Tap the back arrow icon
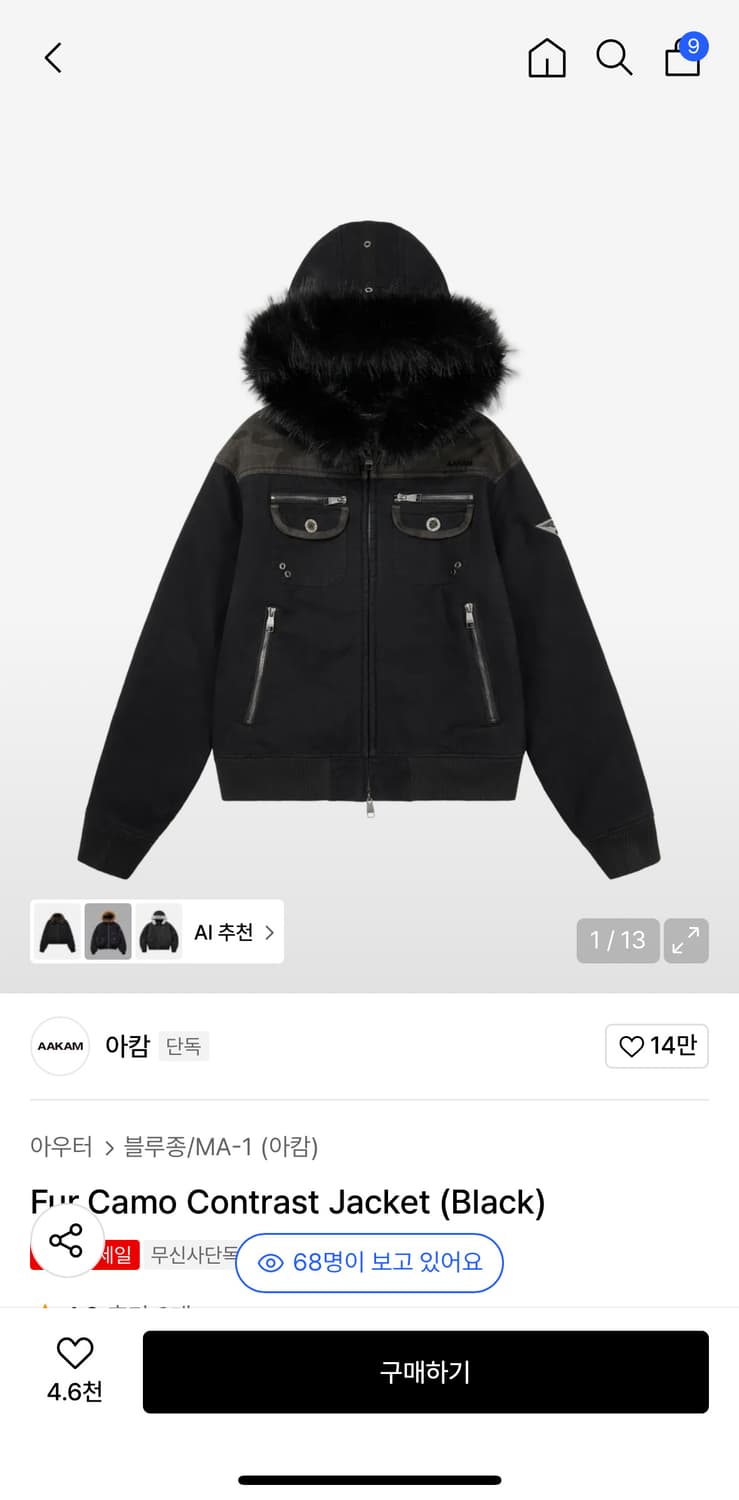Screen dimensions: 739x1500 pos(53,58)
